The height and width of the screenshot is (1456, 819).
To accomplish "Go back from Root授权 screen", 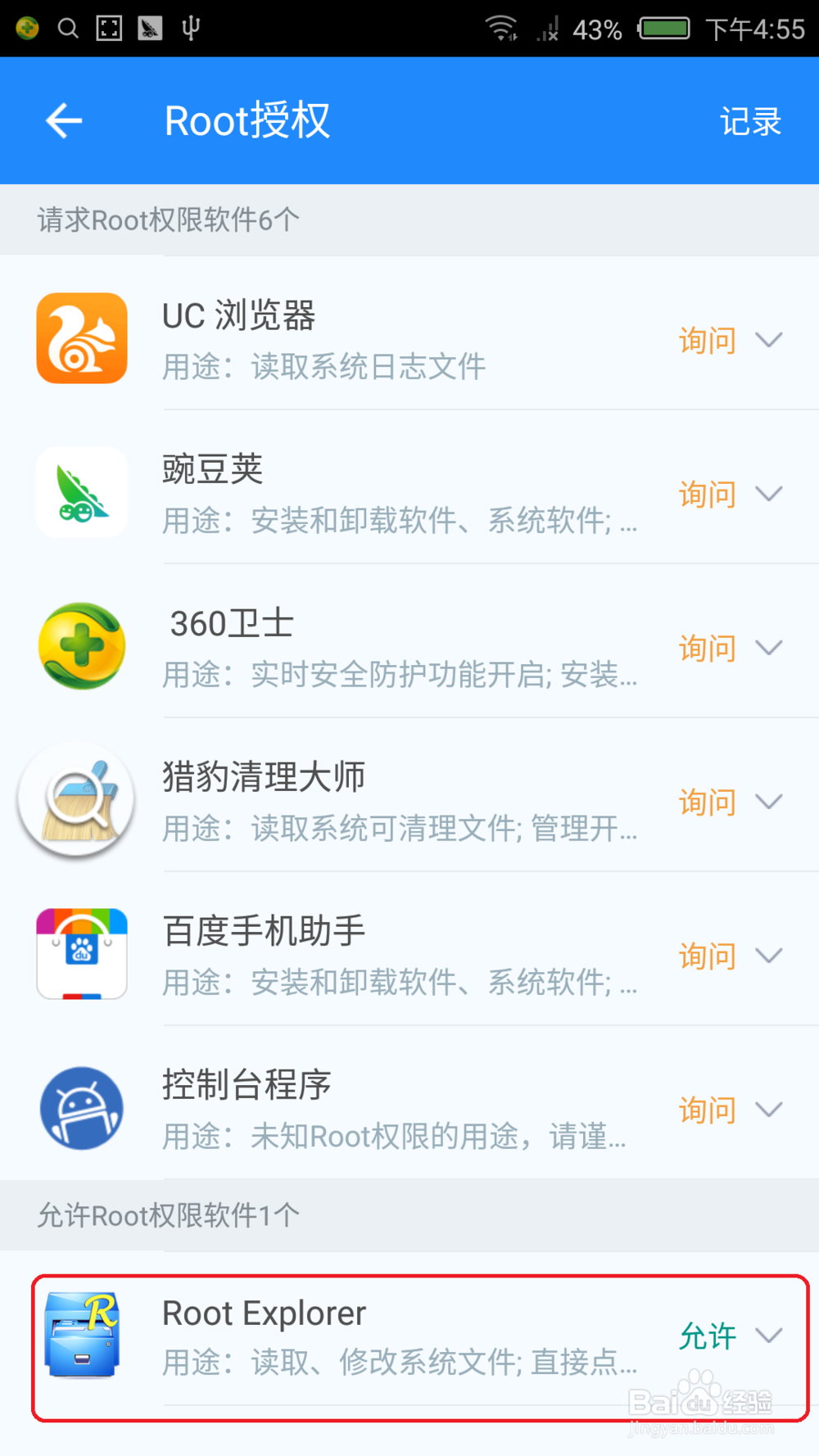I will [64, 121].
